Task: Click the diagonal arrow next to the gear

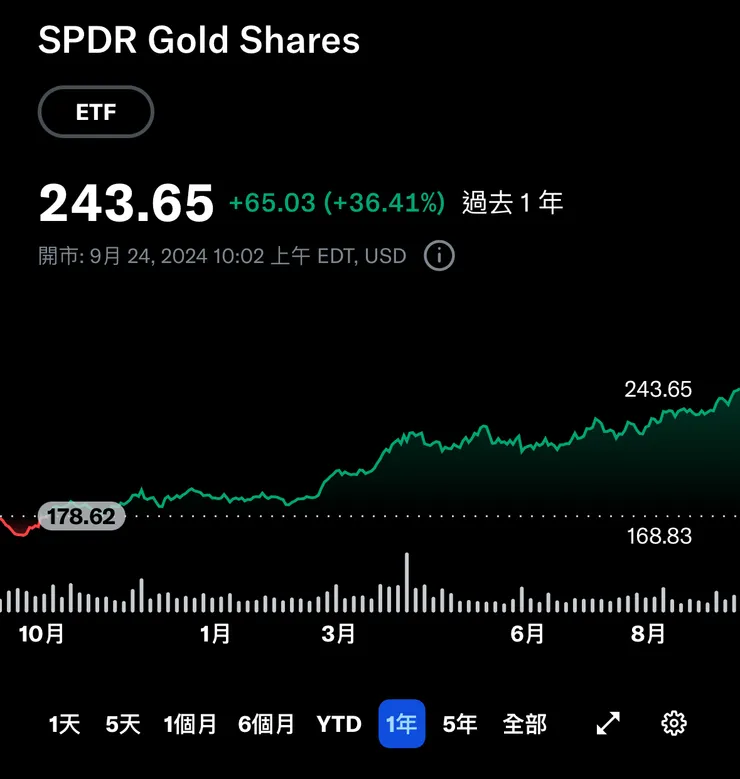Action: point(610,723)
